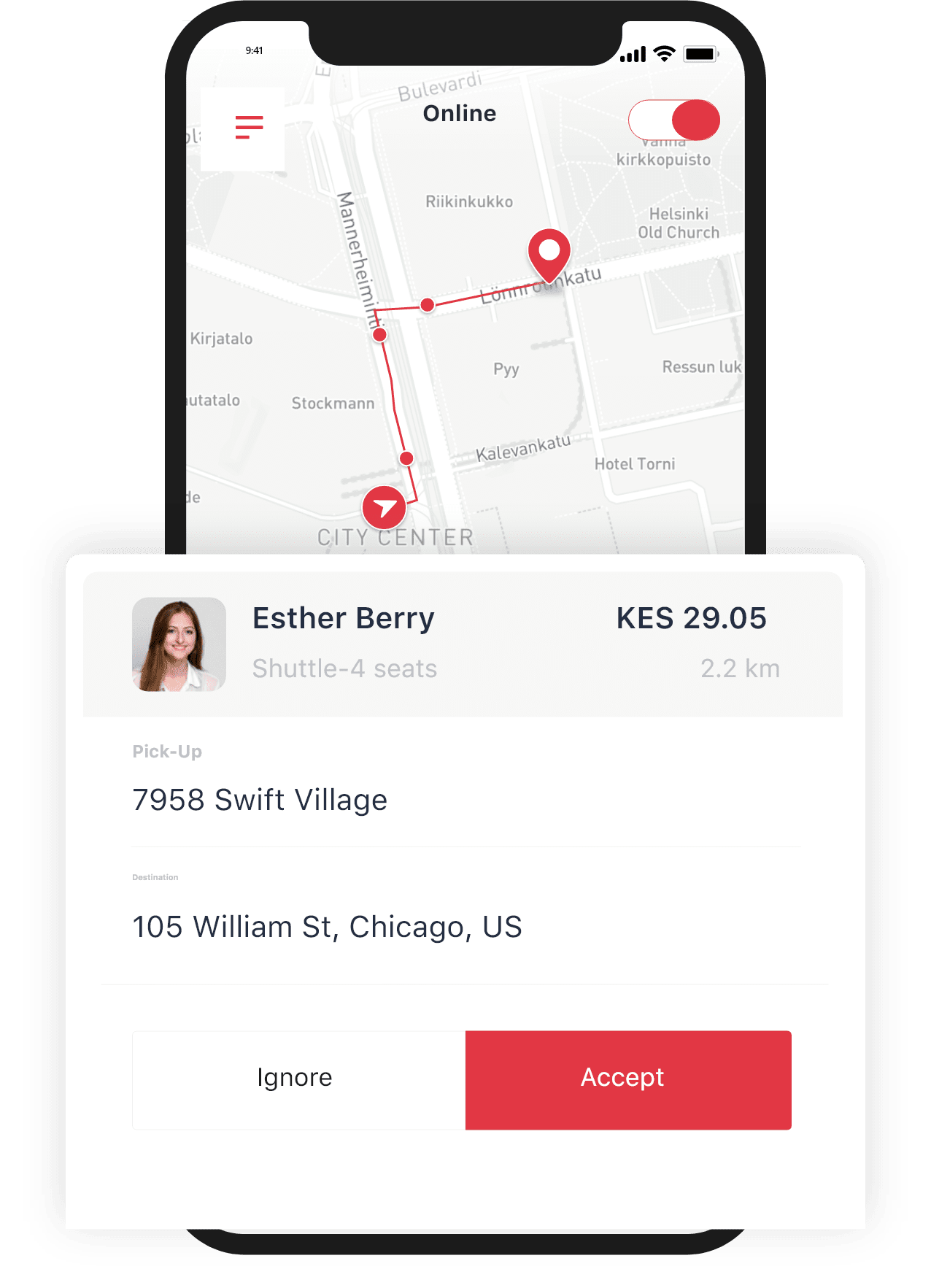Open the hamburger navigation menu
Viewport: 931px width, 1288px height.
pyautogui.click(x=249, y=127)
